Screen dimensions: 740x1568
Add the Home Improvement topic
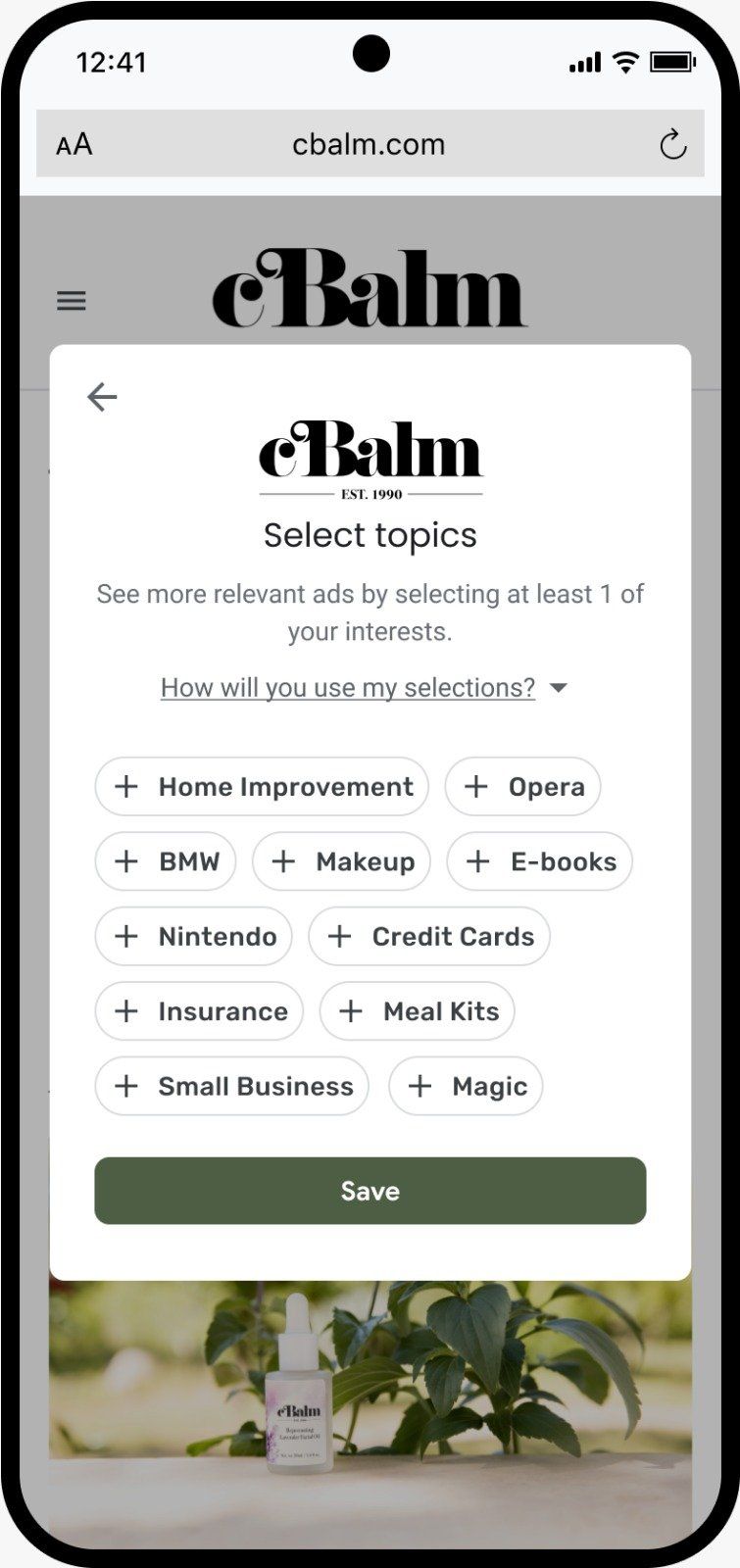pos(262,787)
